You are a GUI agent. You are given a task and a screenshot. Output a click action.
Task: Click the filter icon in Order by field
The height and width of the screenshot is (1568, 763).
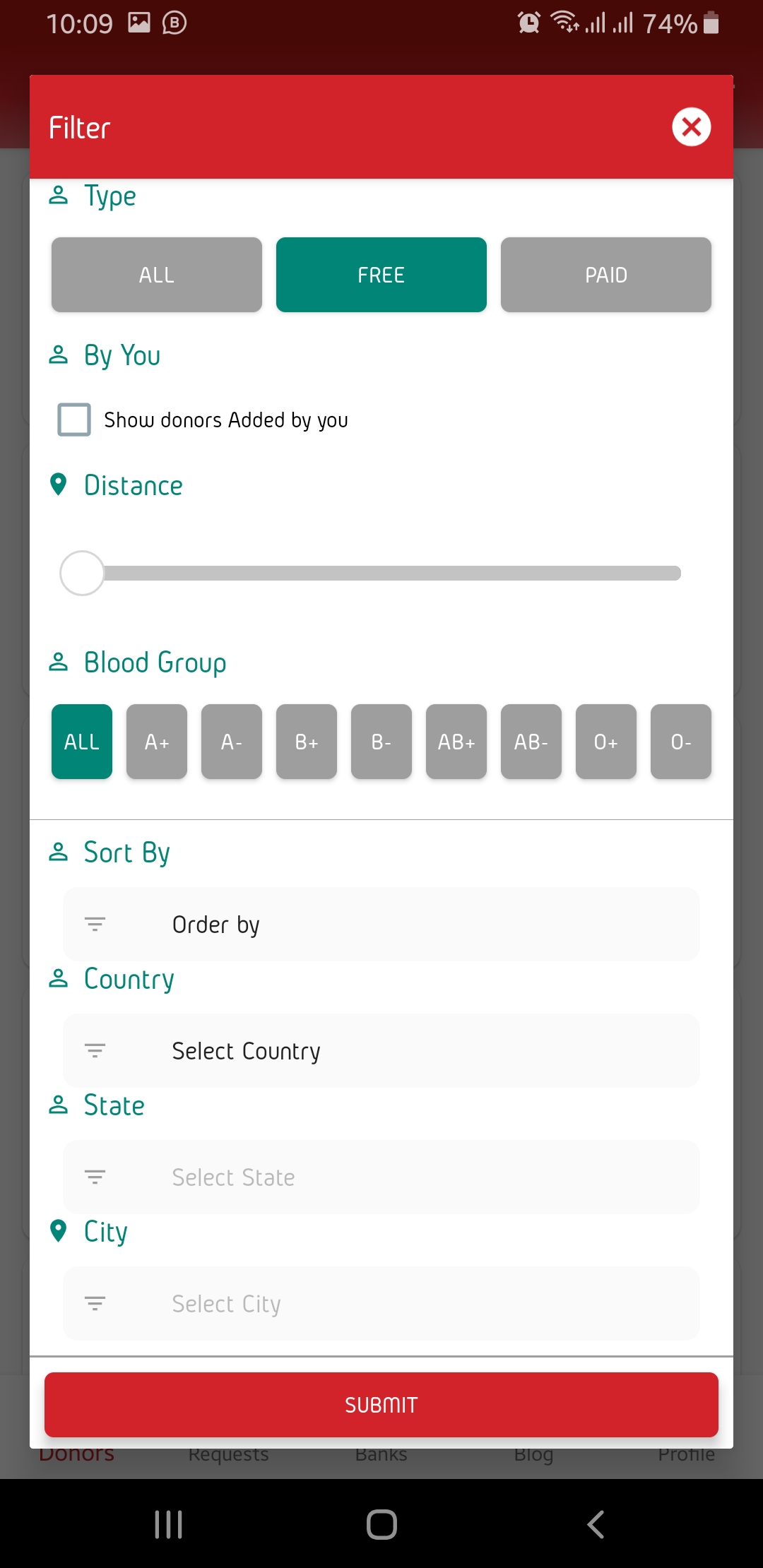95,924
